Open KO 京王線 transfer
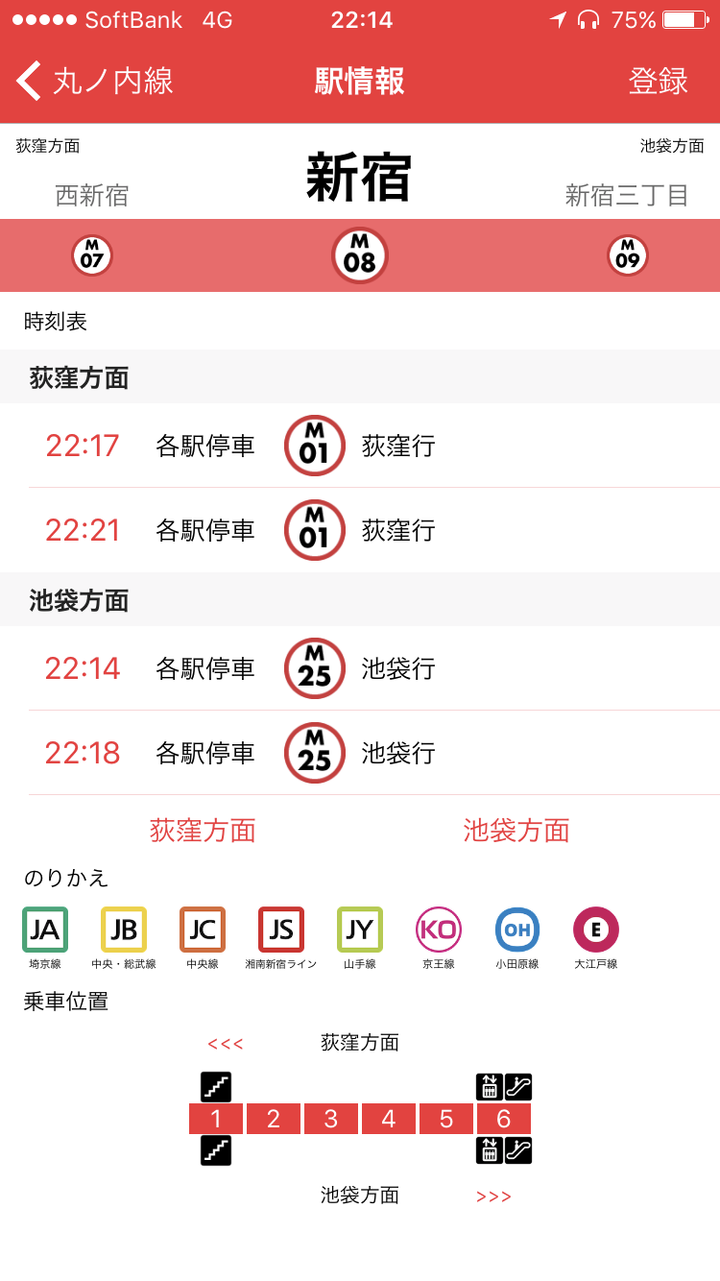The width and height of the screenshot is (720, 1281). click(x=438, y=936)
